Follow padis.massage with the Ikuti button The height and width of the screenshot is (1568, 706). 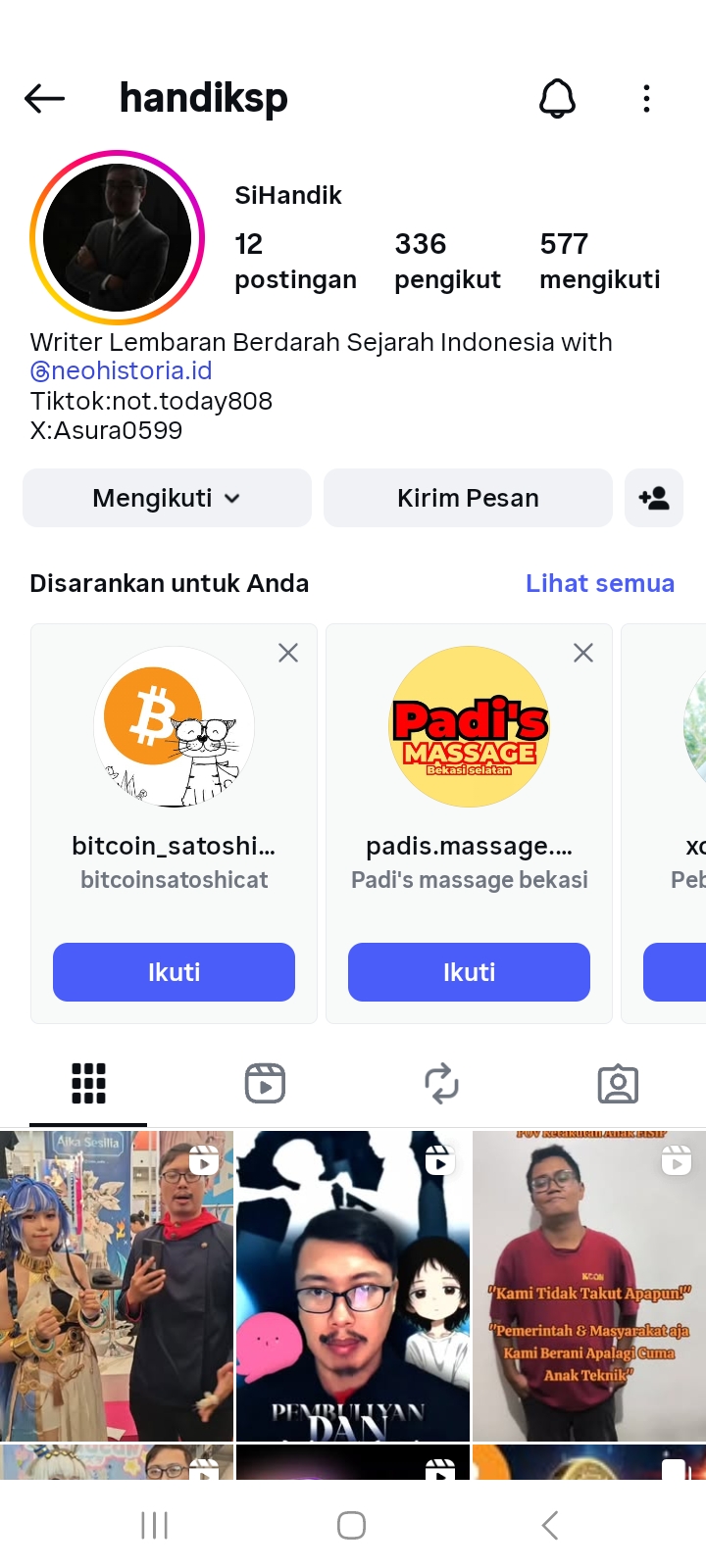tap(469, 972)
